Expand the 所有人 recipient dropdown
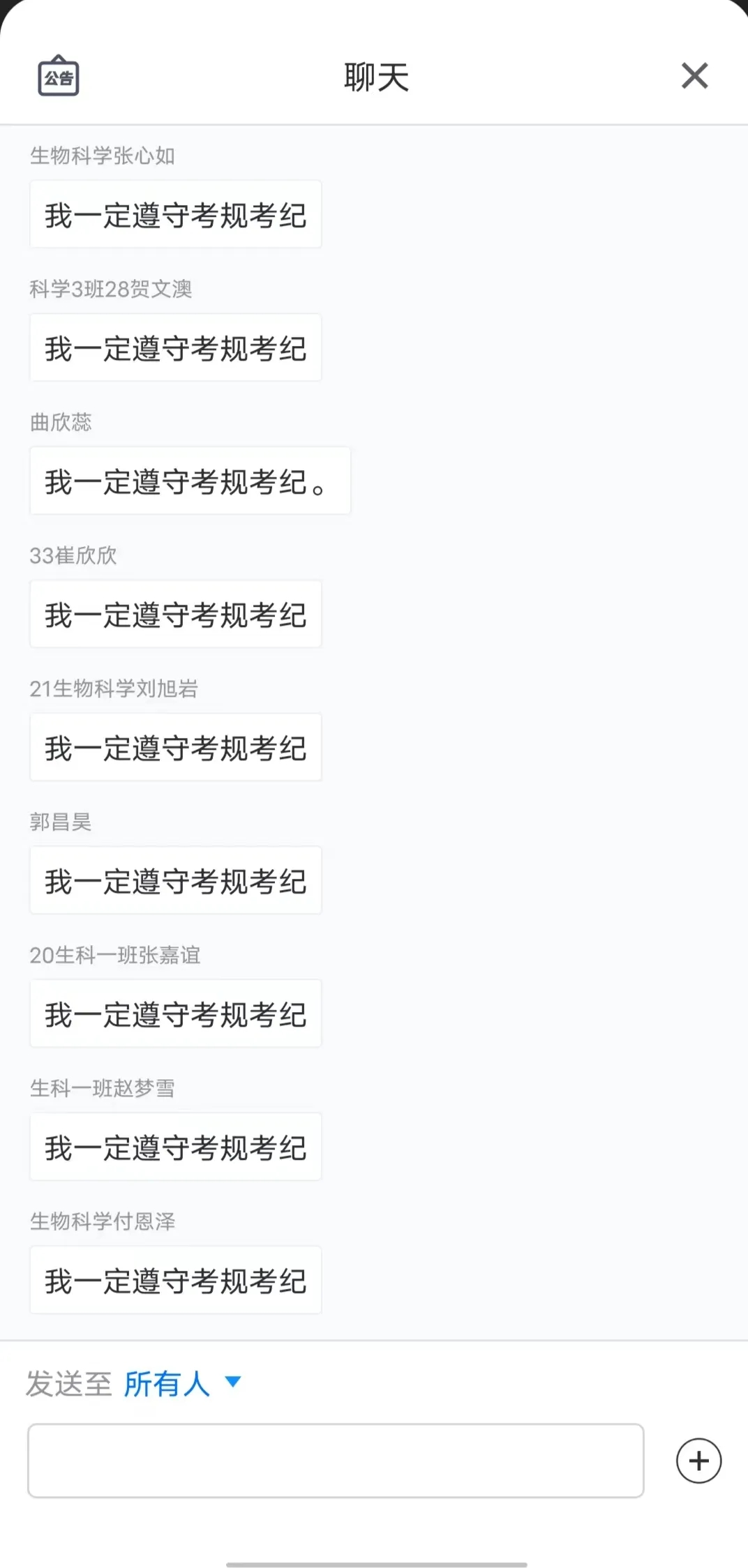This screenshot has height=1568, width=748. (183, 1383)
